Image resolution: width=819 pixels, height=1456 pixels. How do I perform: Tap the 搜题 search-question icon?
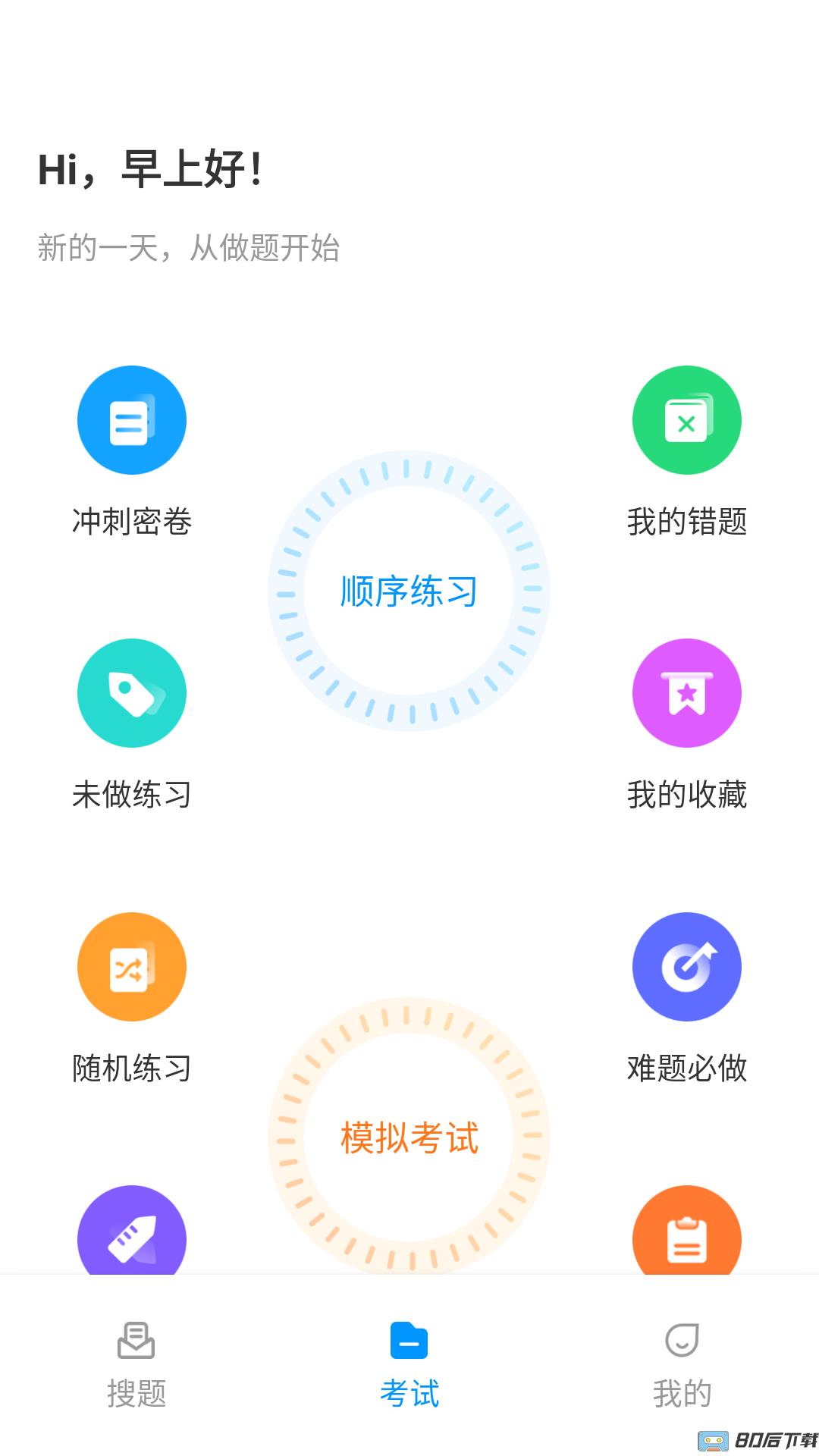click(134, 1342)
